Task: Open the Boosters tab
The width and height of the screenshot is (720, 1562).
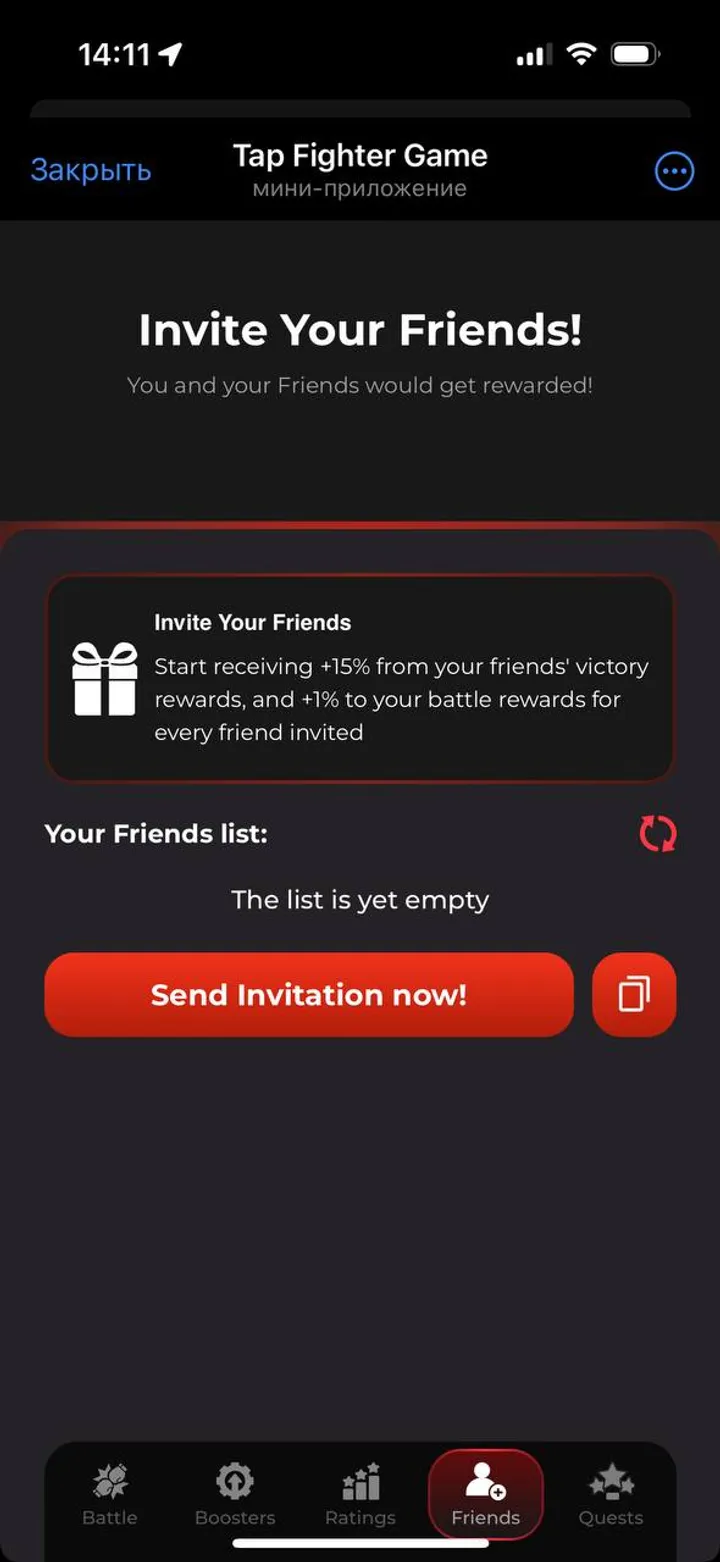Action: tap(235, 1494)
